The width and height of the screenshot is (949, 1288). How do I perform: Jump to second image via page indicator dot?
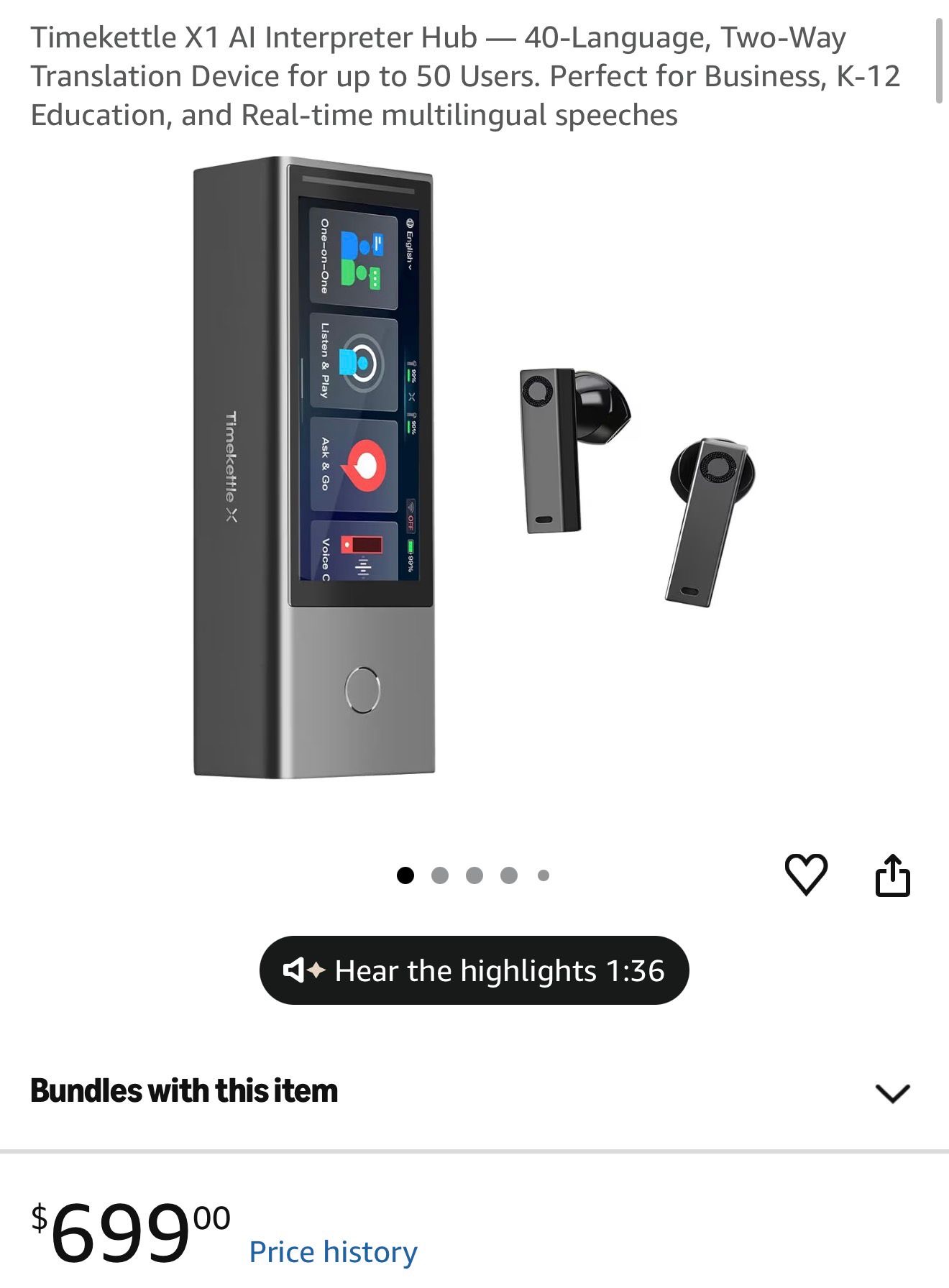(x=440, y=875)
